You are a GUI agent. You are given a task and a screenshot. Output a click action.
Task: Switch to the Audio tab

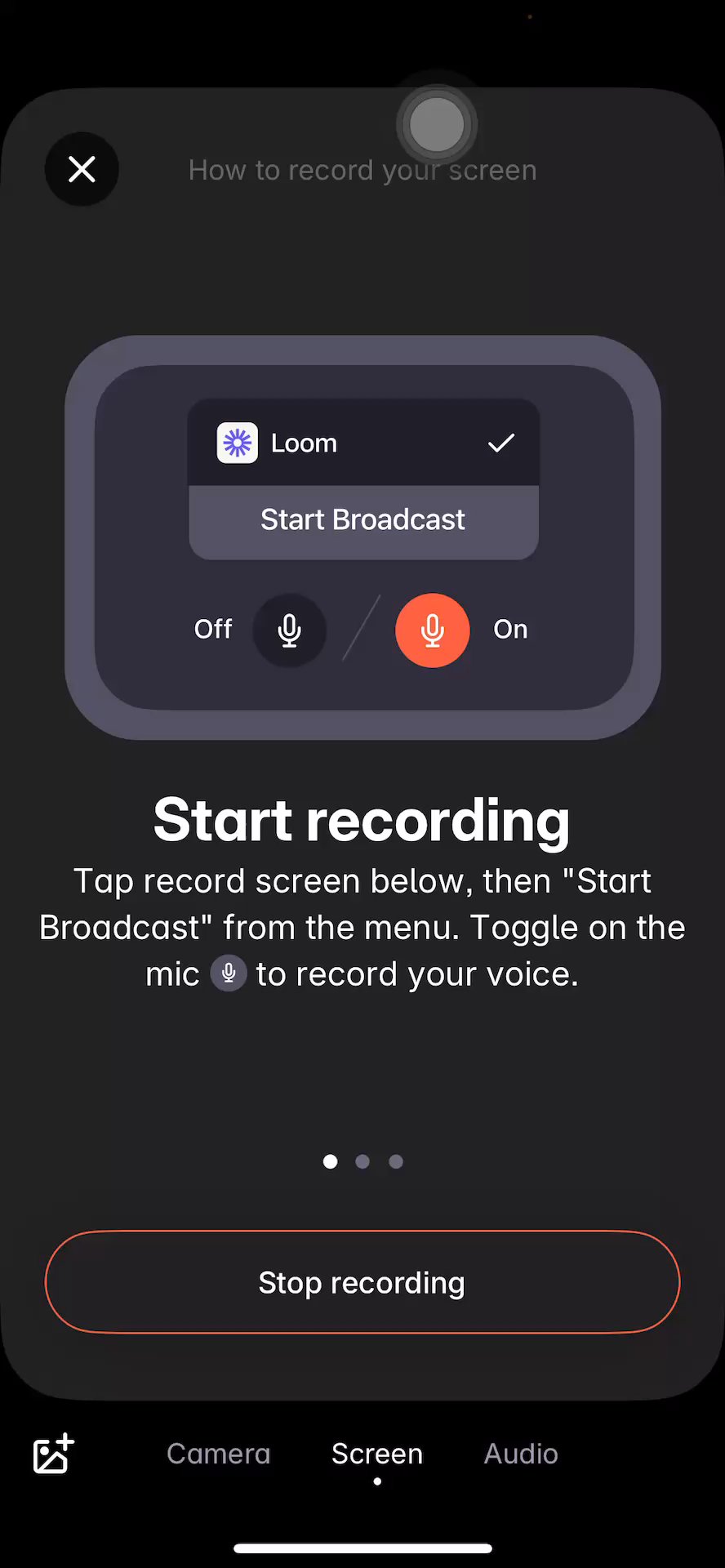(521, 1454)
